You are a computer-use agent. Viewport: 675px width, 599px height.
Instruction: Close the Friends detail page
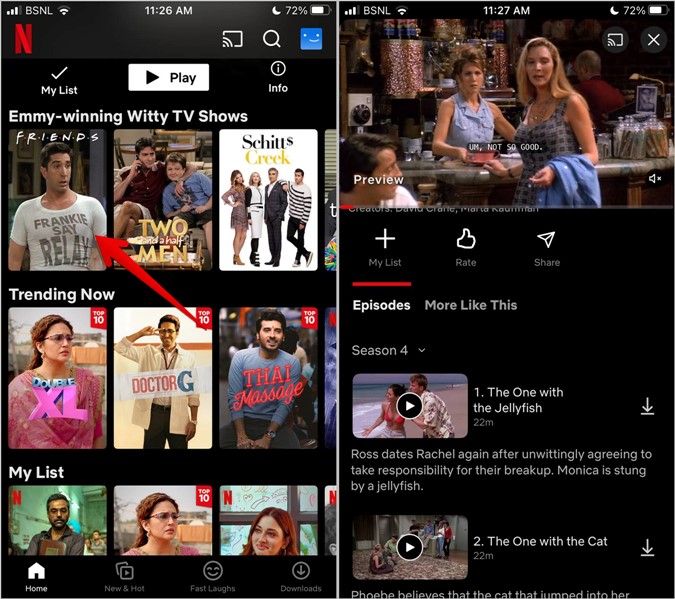(653, 40)
